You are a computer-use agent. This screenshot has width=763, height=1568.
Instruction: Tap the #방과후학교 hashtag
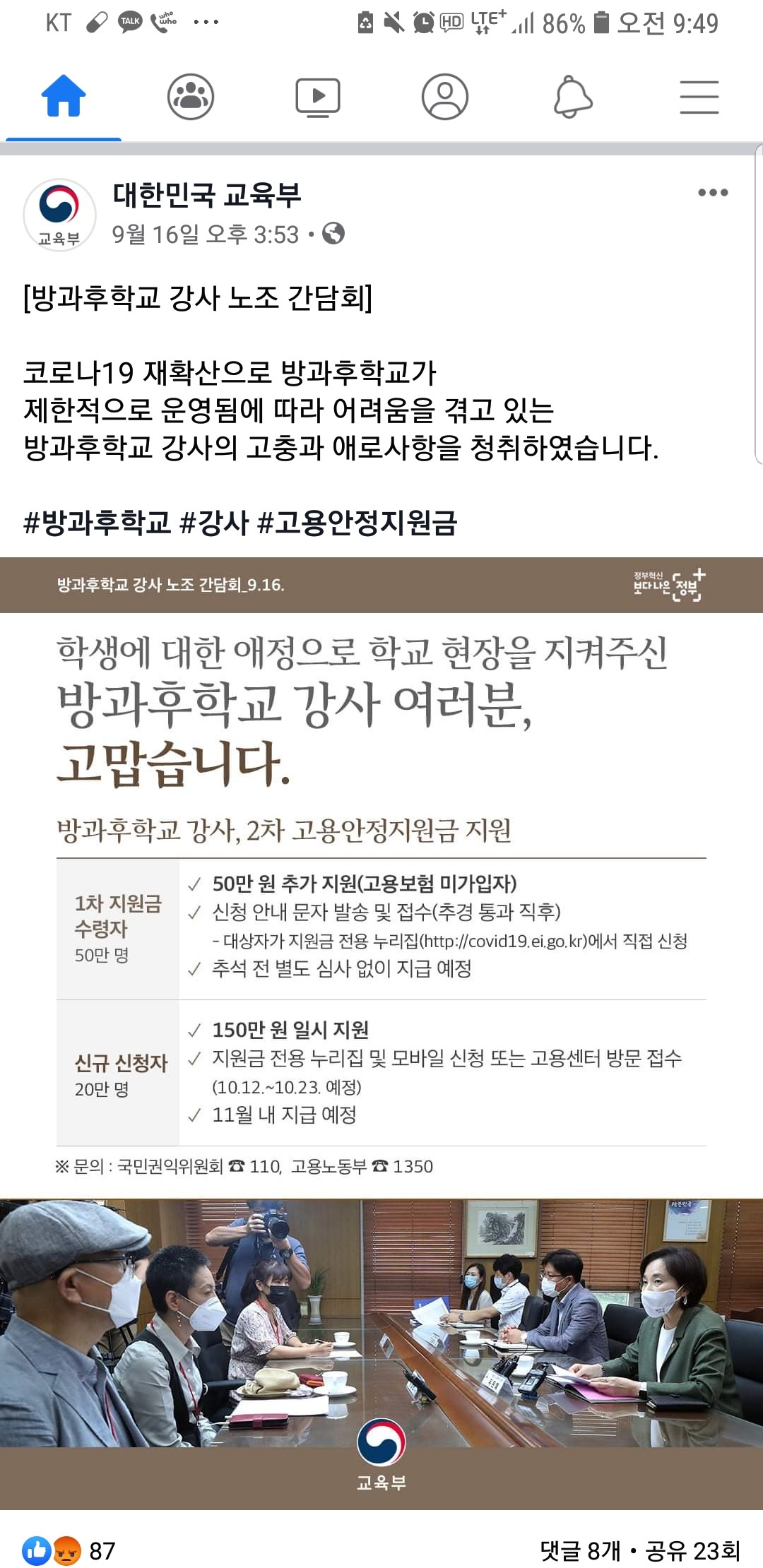click(97, 523)
